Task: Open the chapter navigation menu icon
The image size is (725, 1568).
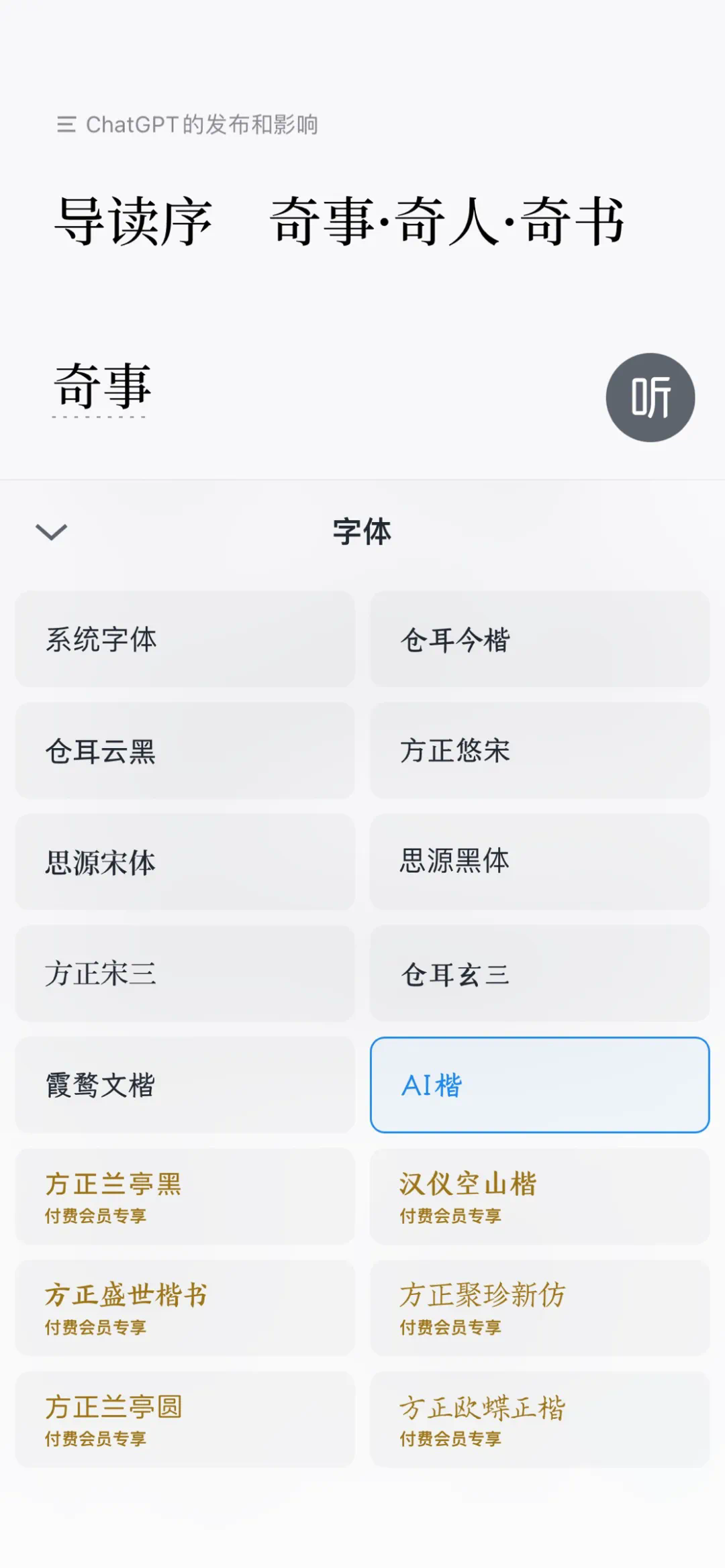Action: click(68, 123)
